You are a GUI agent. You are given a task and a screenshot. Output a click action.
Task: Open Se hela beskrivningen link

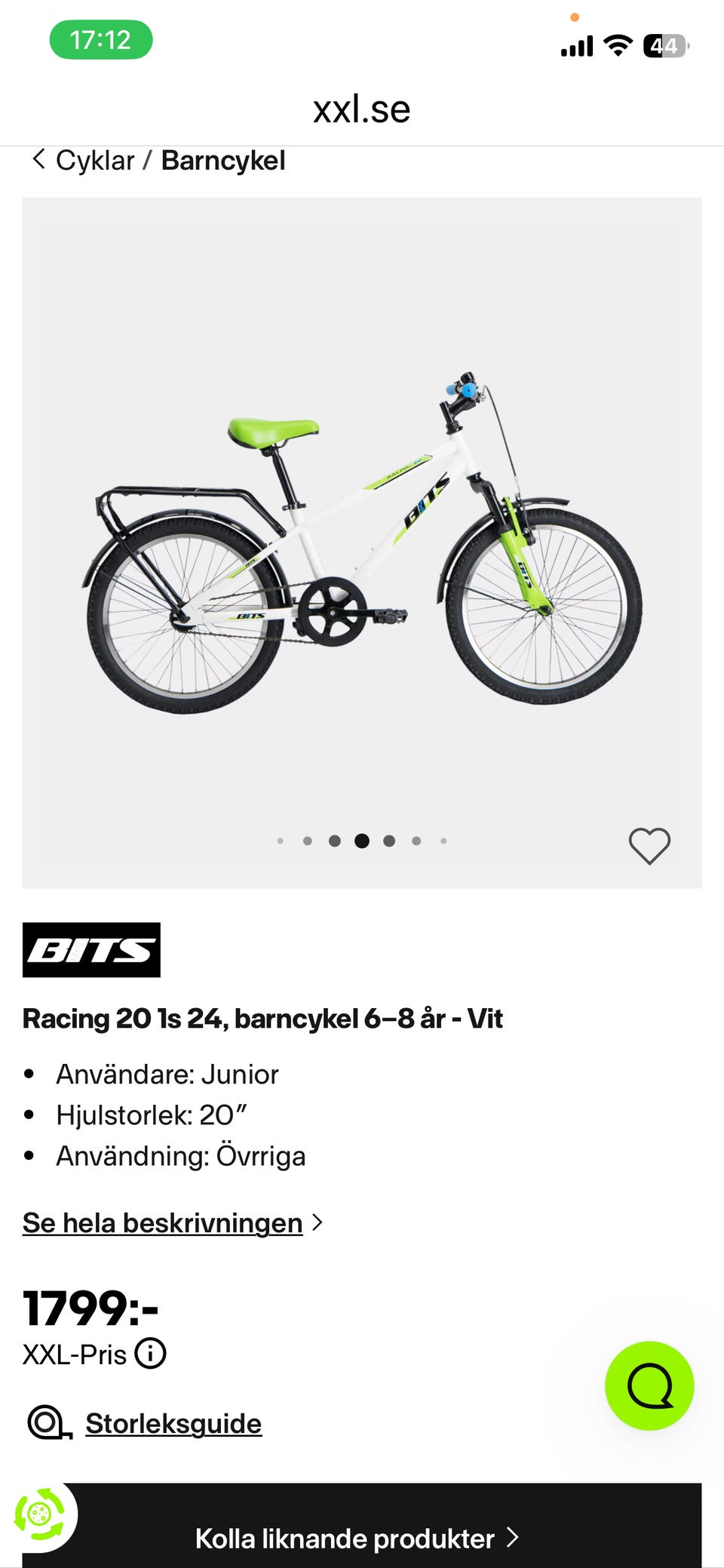(163, 1222)
